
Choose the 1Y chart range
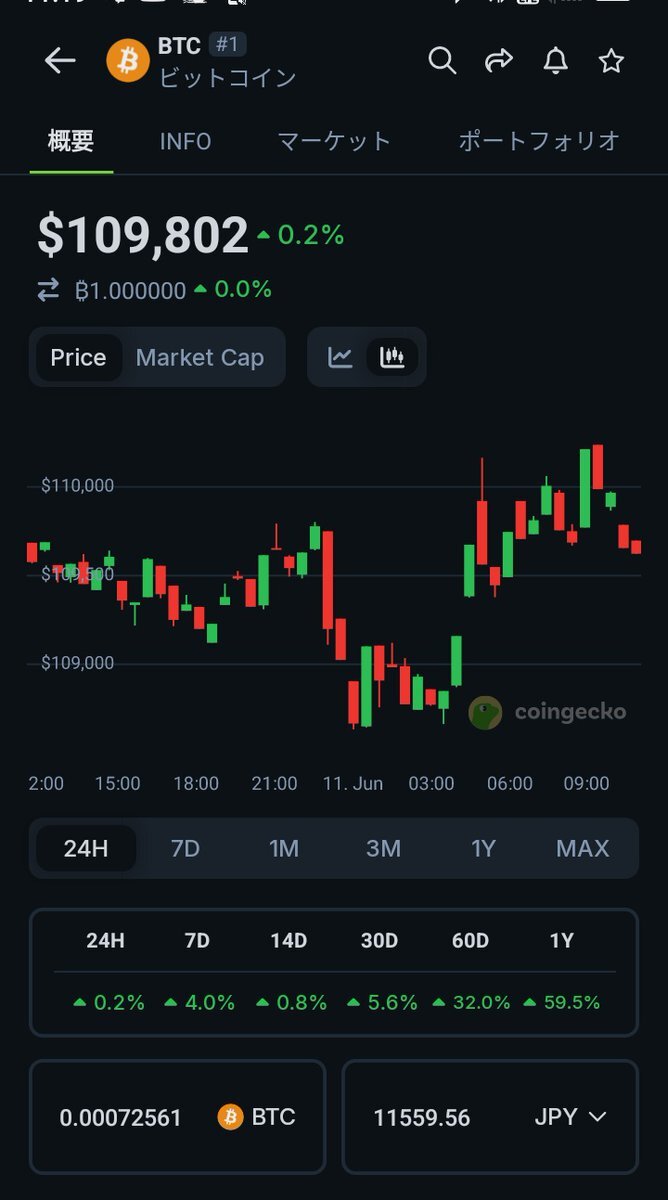pos(483,849)
